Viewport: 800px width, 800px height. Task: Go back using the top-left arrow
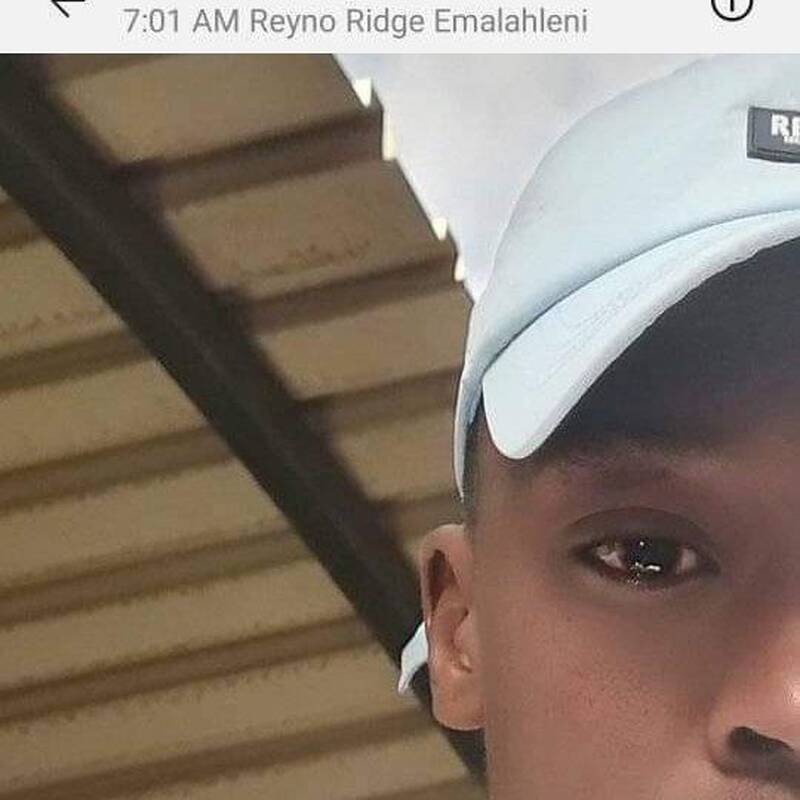point(66,5)
